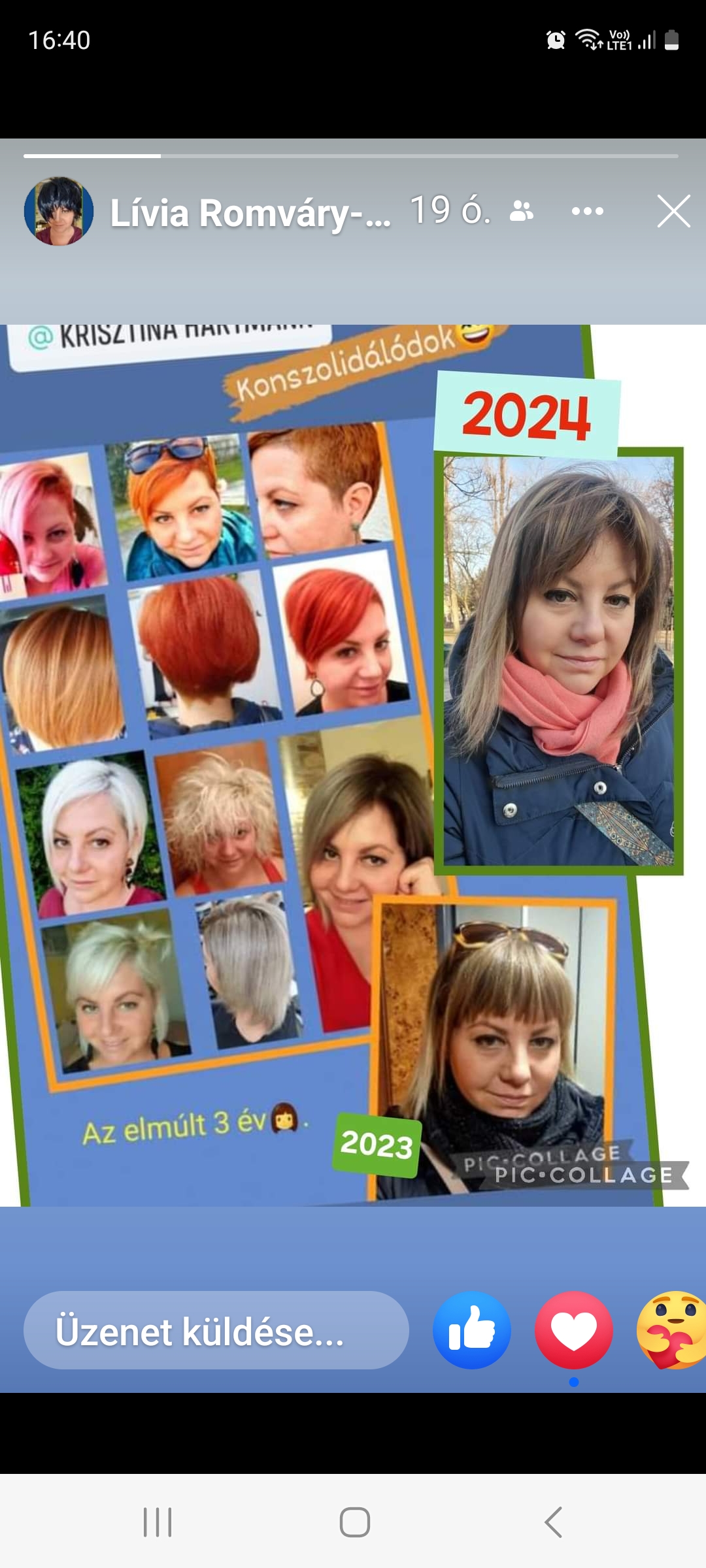
Task: Go back using the system back button
Action: tap(553, 1522)
